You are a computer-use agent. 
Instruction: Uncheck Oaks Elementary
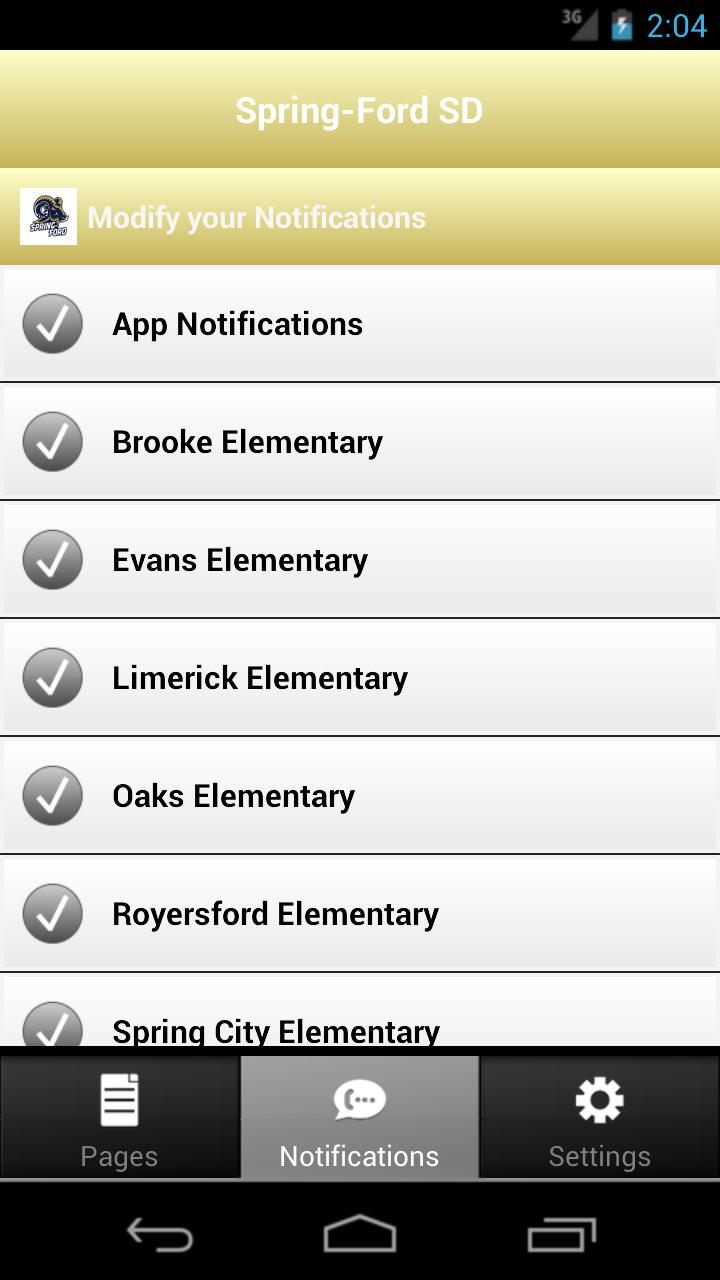click(x=52, y=796)
